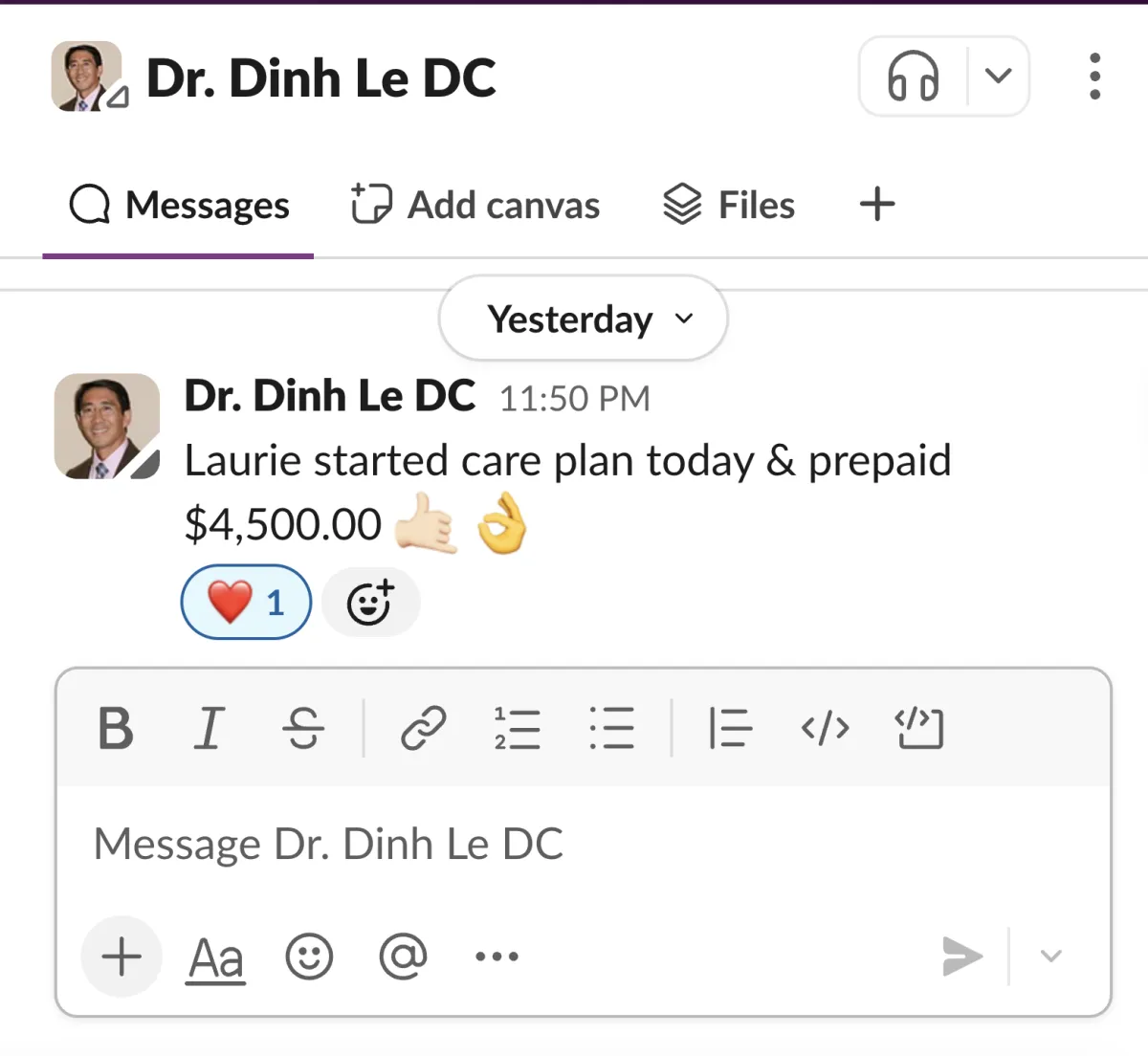Image resolution: width=1148 pixels, height=1056 pixels.
Task: Add a new emoji reaction
Action: tap(370, 603)
